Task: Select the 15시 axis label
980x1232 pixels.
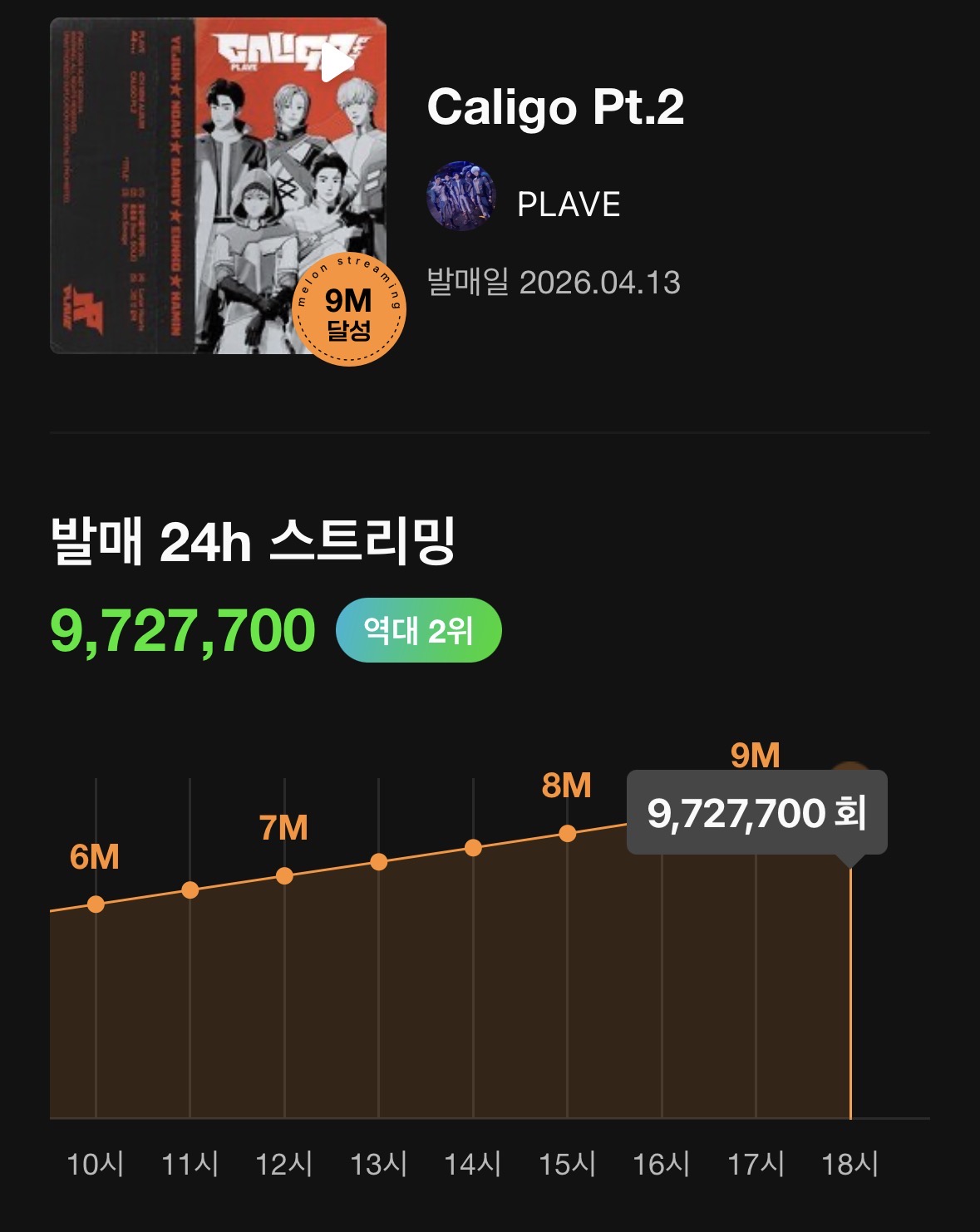Action: pos(569,1167)
